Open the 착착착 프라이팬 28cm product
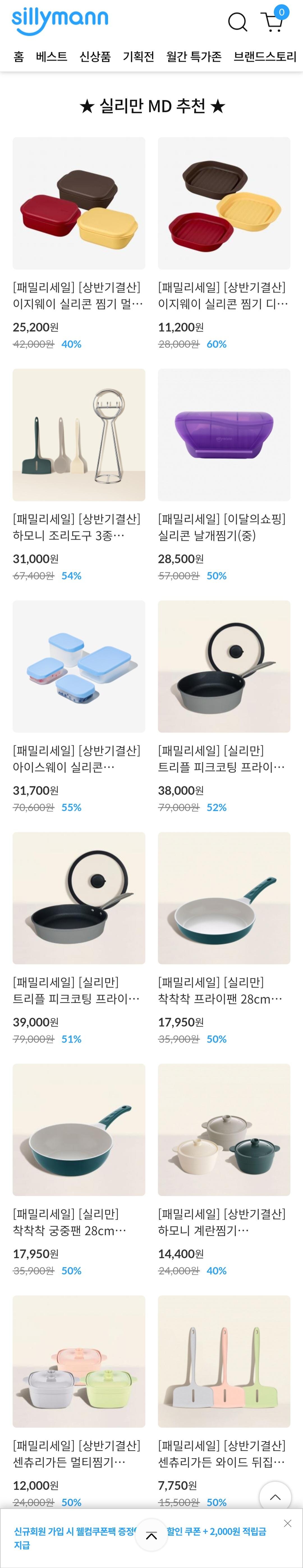The height and width of the screenshot is (1568, 303). [224, 898]
